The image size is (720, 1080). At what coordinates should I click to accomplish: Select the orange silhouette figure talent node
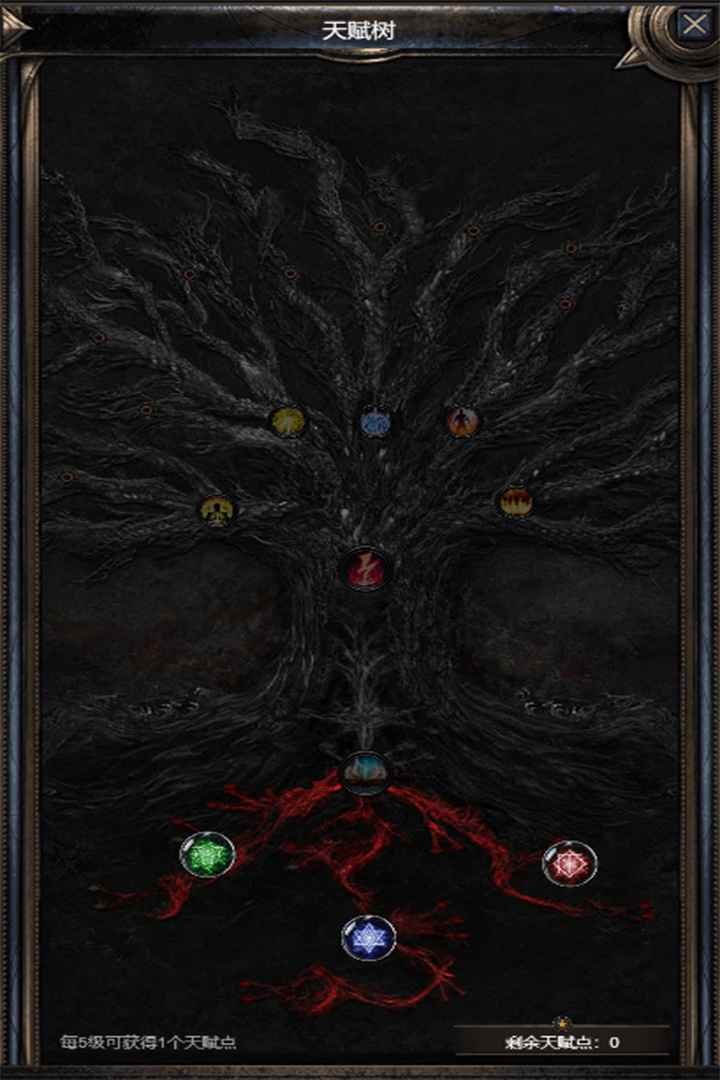point(462,421)
